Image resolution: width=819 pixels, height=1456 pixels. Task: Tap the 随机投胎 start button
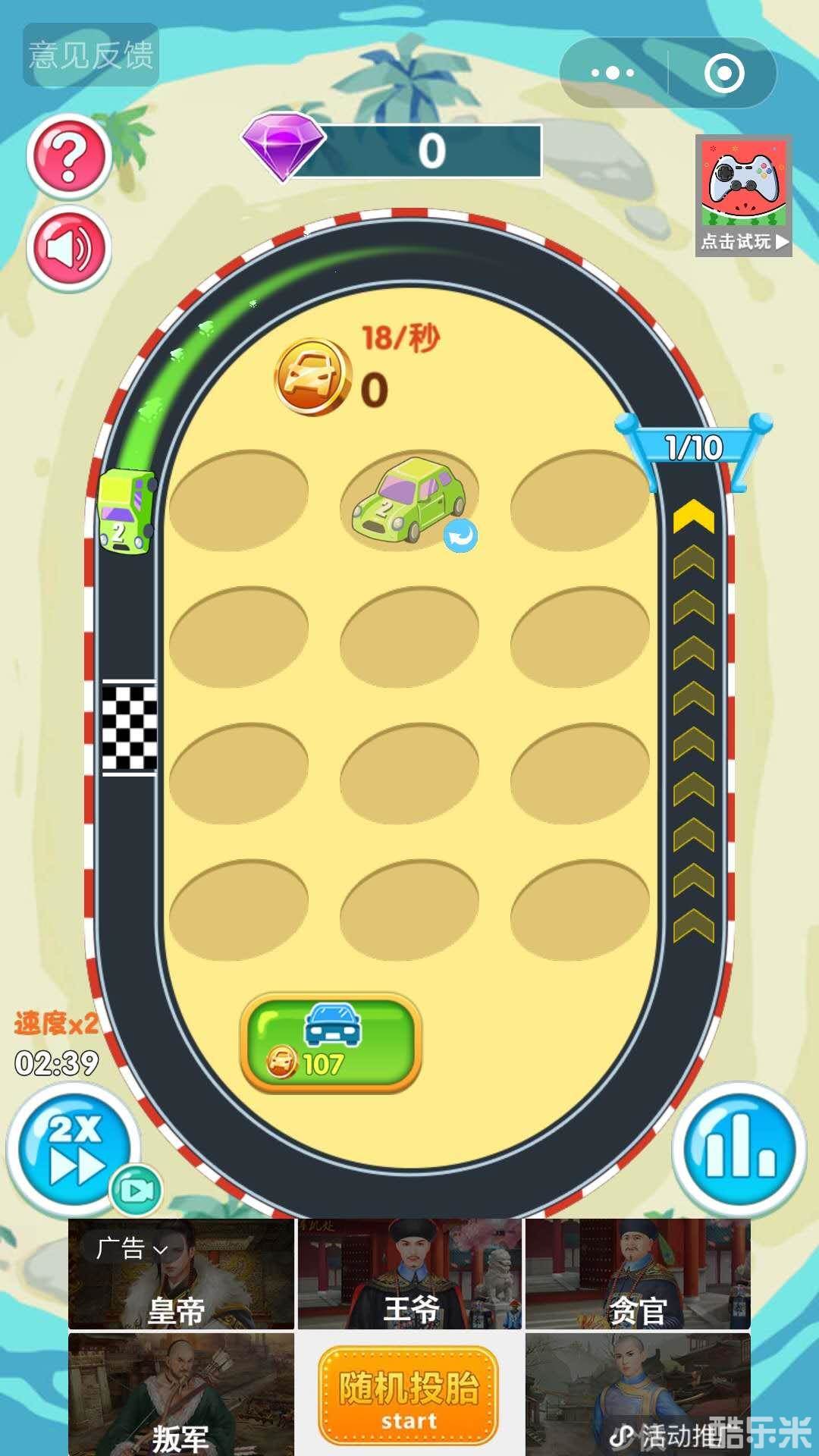[x=409, y=1395]
